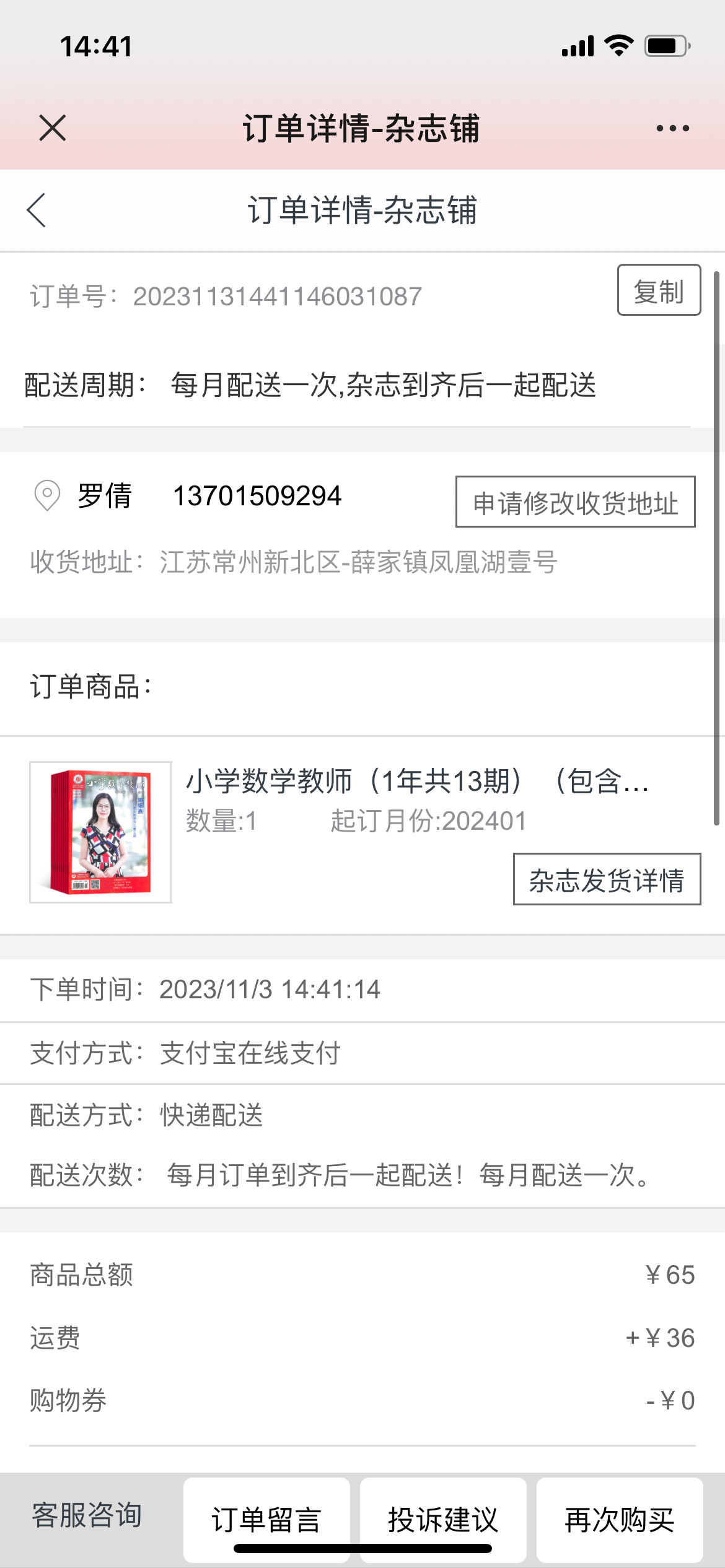This screenshot has height=1568, width=725.
Task: Tap 再次购买 to buy again
Action: click(620, 1519)
